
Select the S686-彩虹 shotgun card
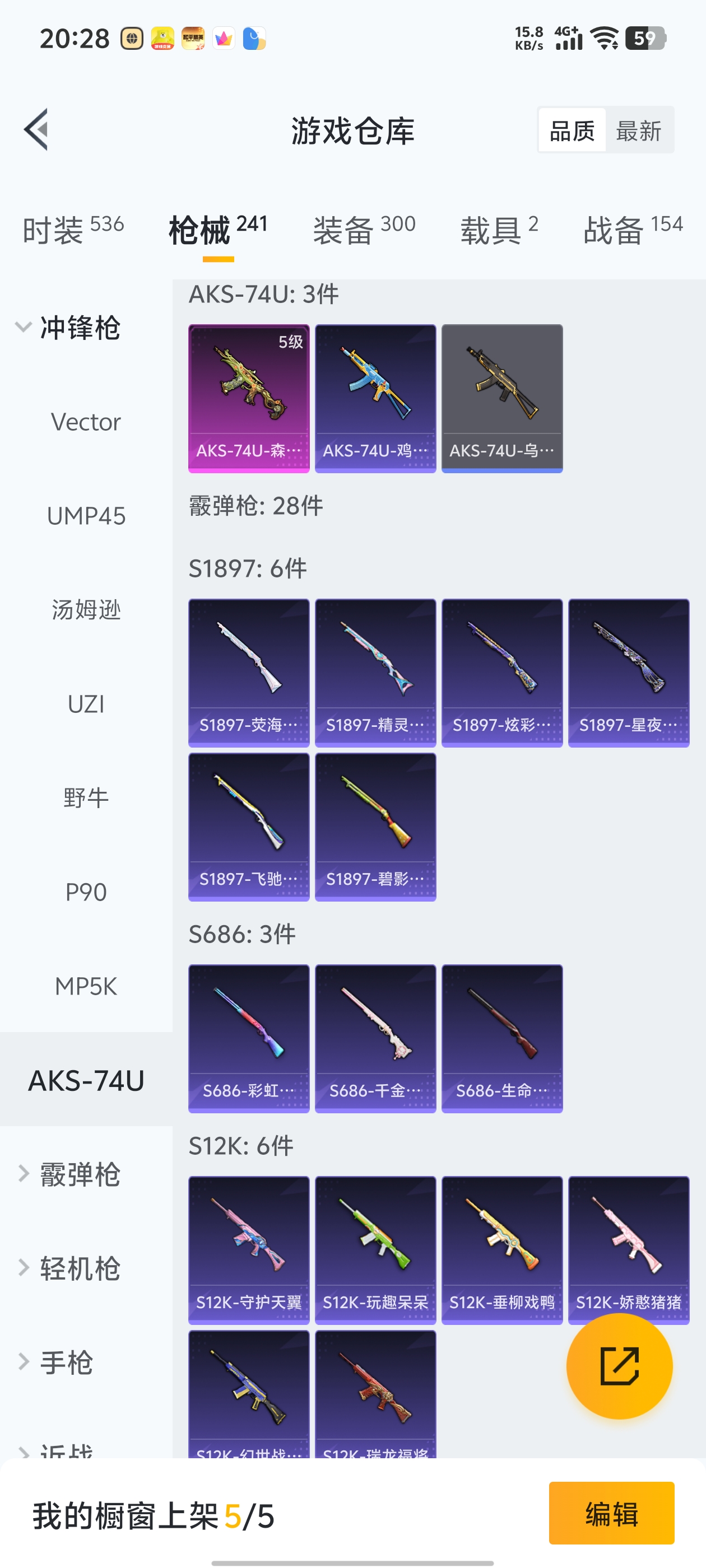pyautogui.click(x=249, y=1038)
